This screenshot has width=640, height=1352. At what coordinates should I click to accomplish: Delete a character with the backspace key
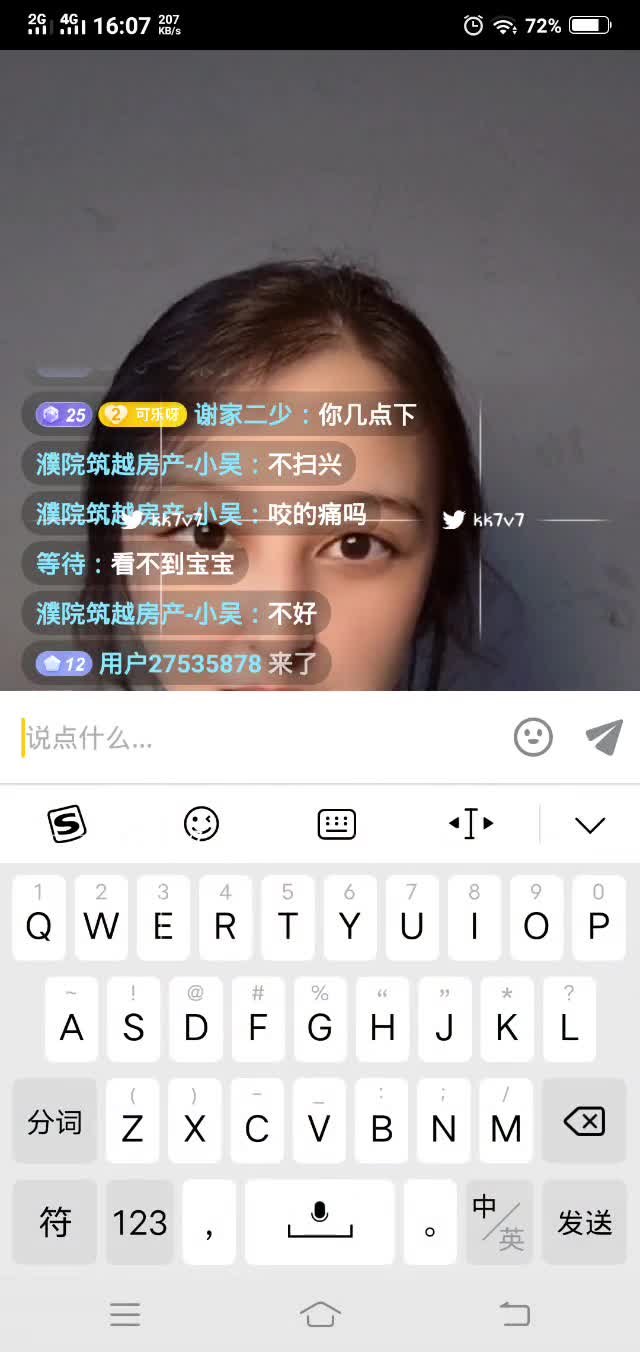584,1122
